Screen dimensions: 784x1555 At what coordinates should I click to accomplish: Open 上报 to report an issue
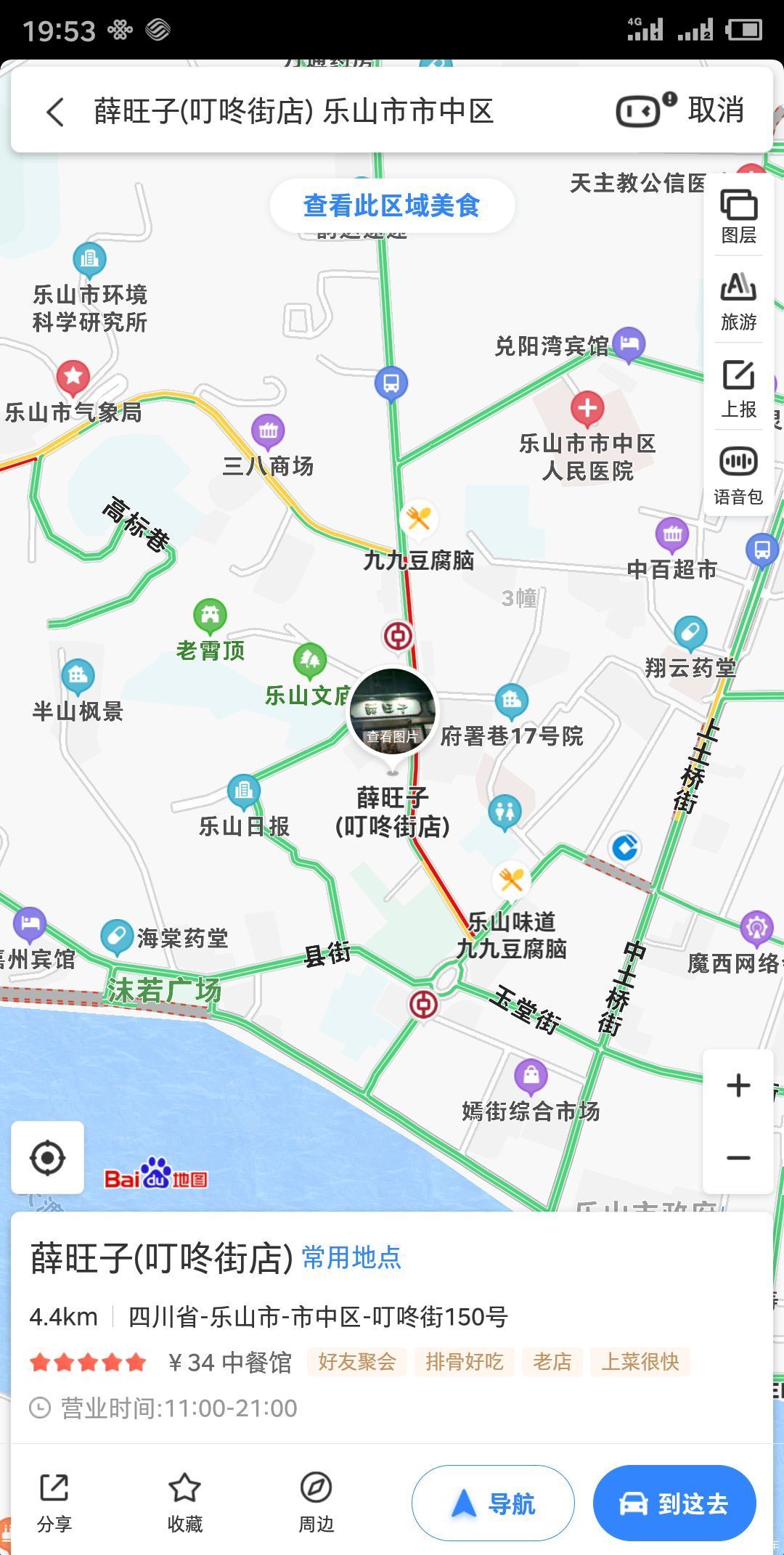click(739, 389)
